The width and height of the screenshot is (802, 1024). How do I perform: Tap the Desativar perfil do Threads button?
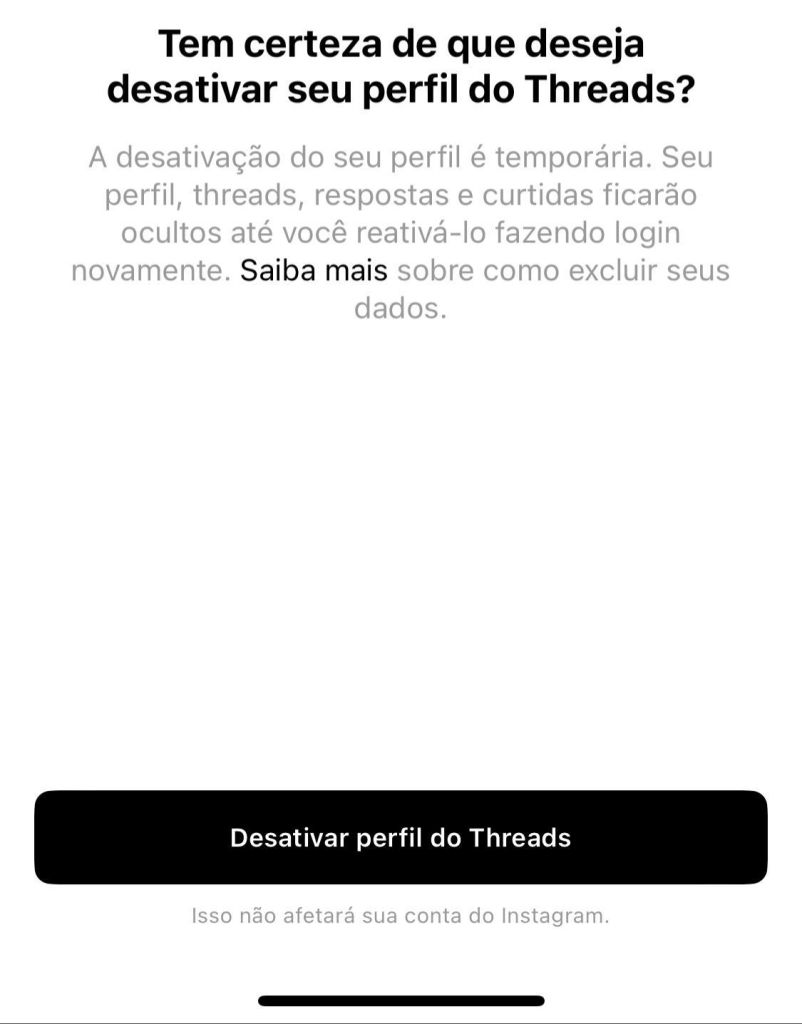[x=401, y=837]
